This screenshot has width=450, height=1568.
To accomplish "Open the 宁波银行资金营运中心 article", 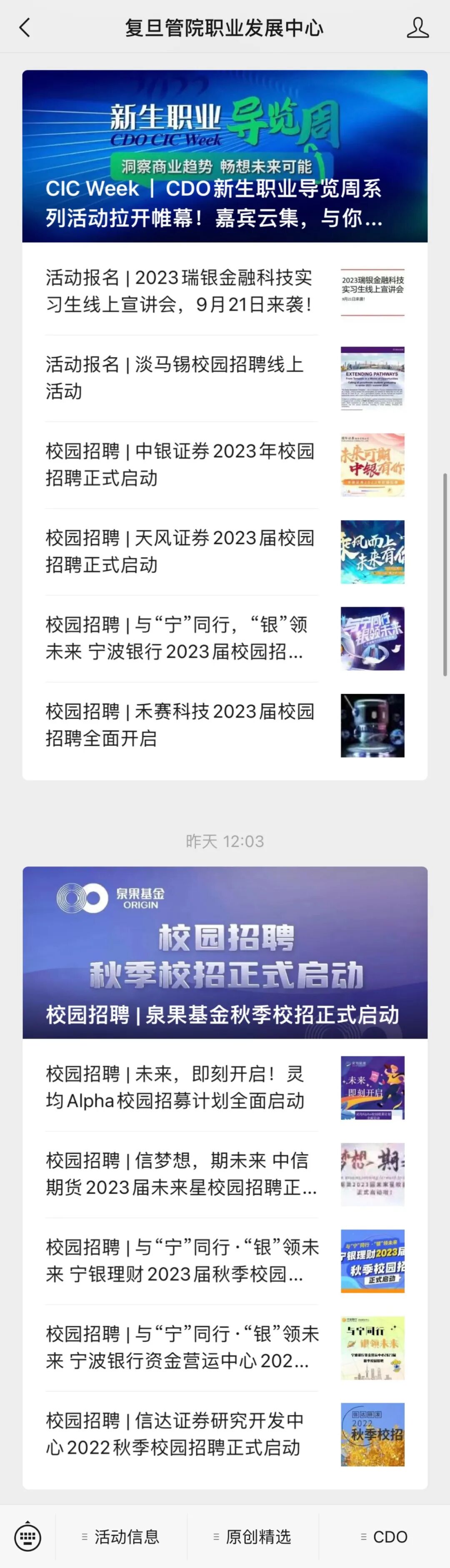I will coord(225,1348).
